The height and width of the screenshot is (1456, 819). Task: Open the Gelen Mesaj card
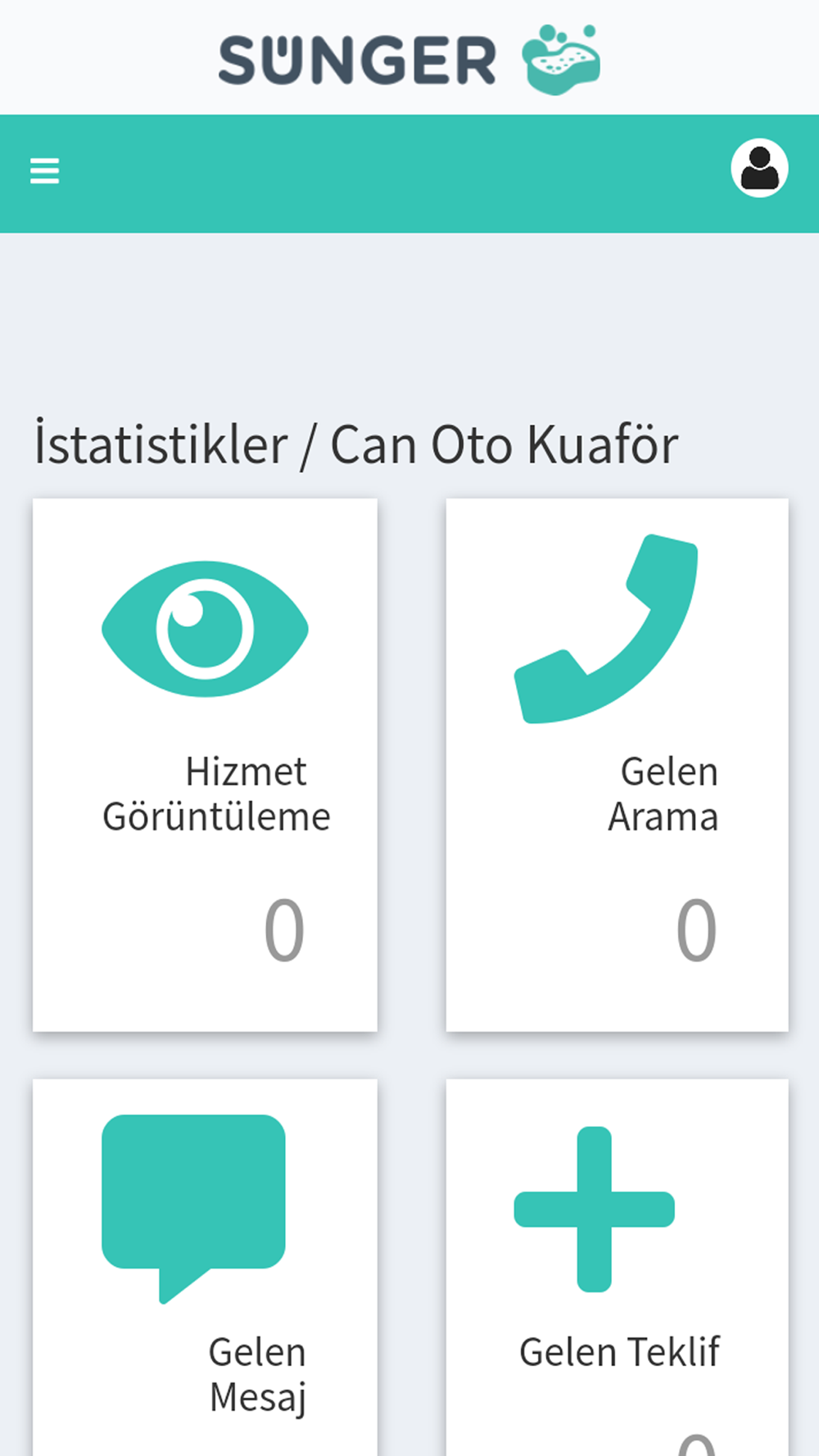(x=205, y=1267)
